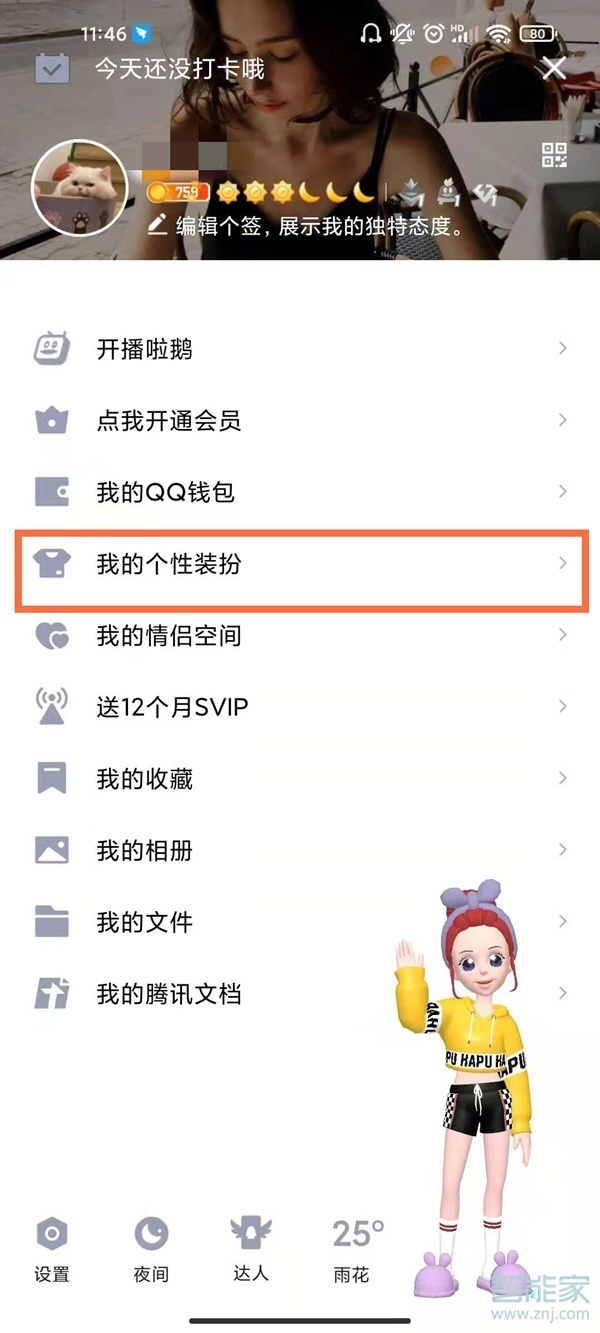Open 我的情侣空间
Viewport: 600px width, 1333px height.
pyautogui.click(x=300, y=635)
